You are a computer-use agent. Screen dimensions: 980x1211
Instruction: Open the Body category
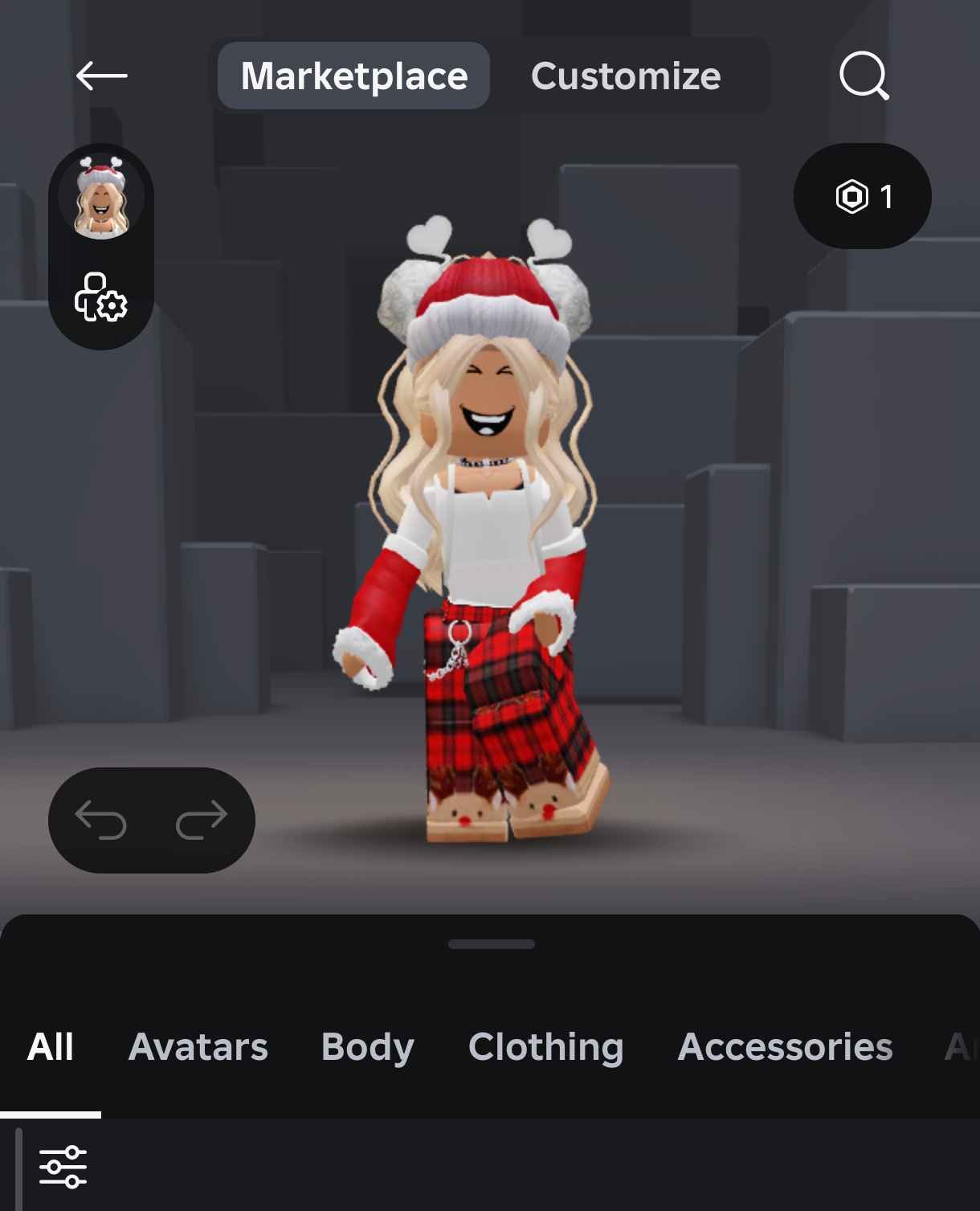click(367, 1047)
